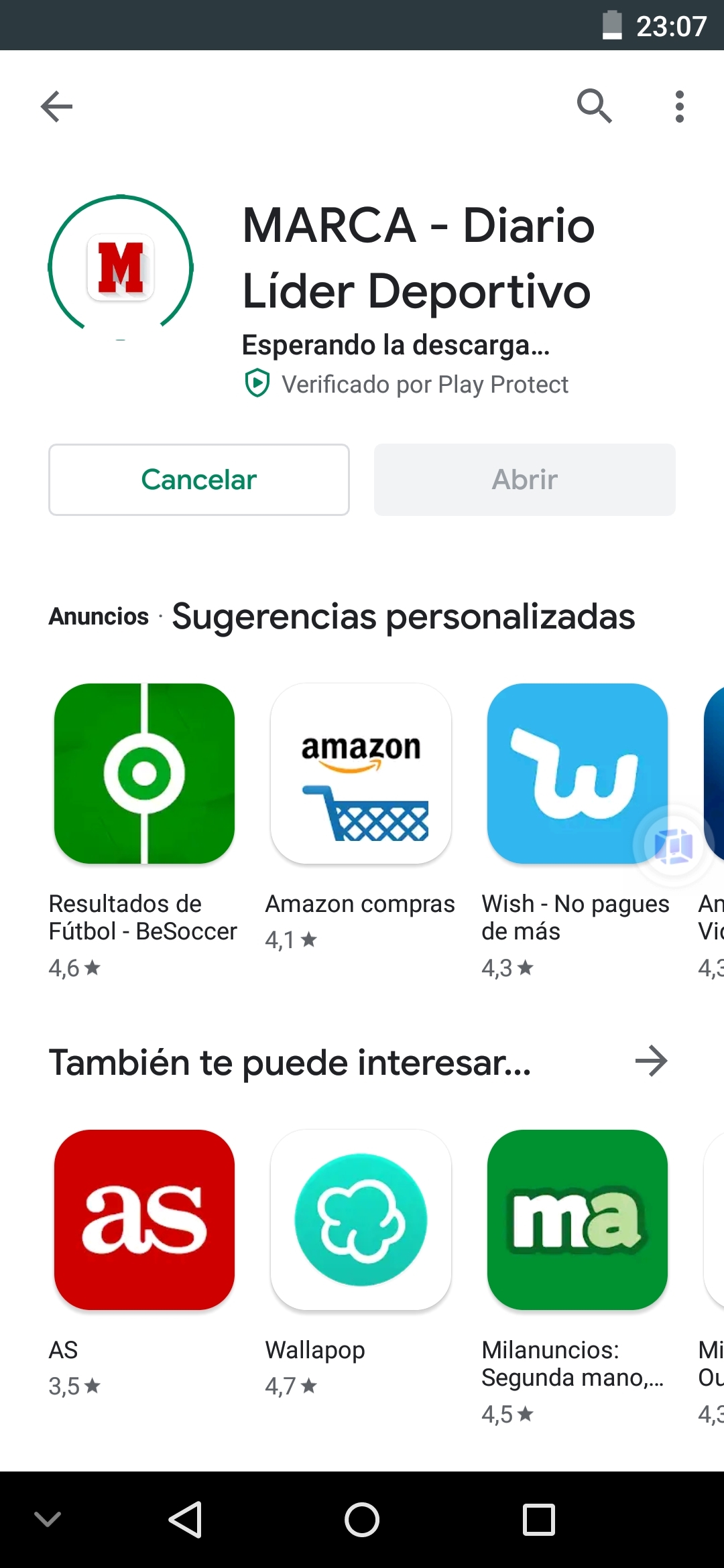Tap the MARCA app circular icon

(x=122, y=266)
